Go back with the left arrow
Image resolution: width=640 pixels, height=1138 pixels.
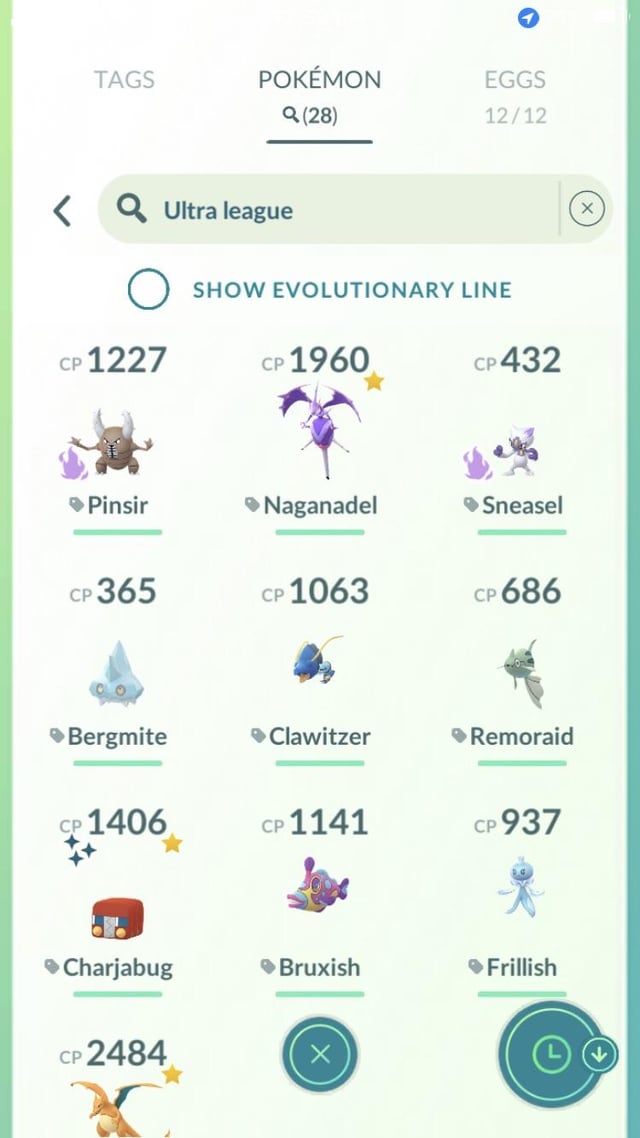point(62,210)
